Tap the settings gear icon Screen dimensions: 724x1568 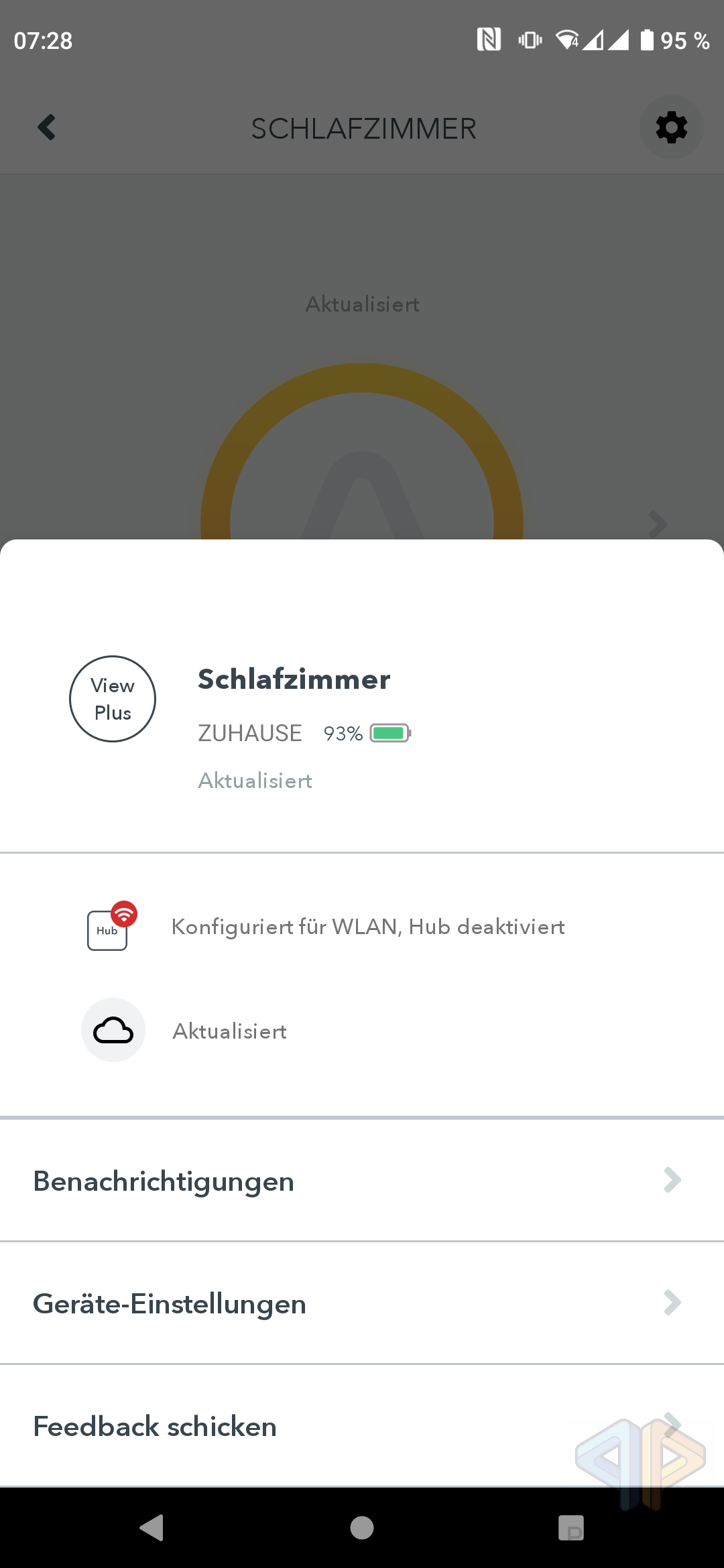point(671,127)
